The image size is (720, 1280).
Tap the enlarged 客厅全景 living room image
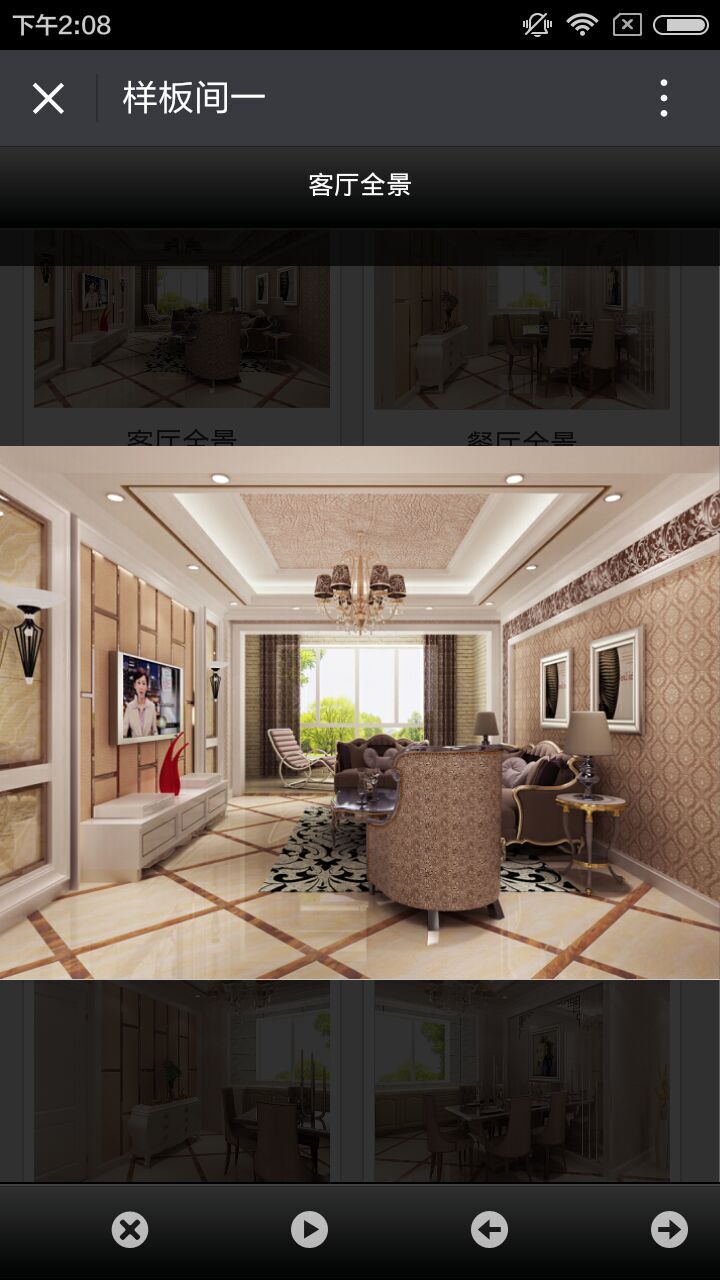(x=360, y=712)
